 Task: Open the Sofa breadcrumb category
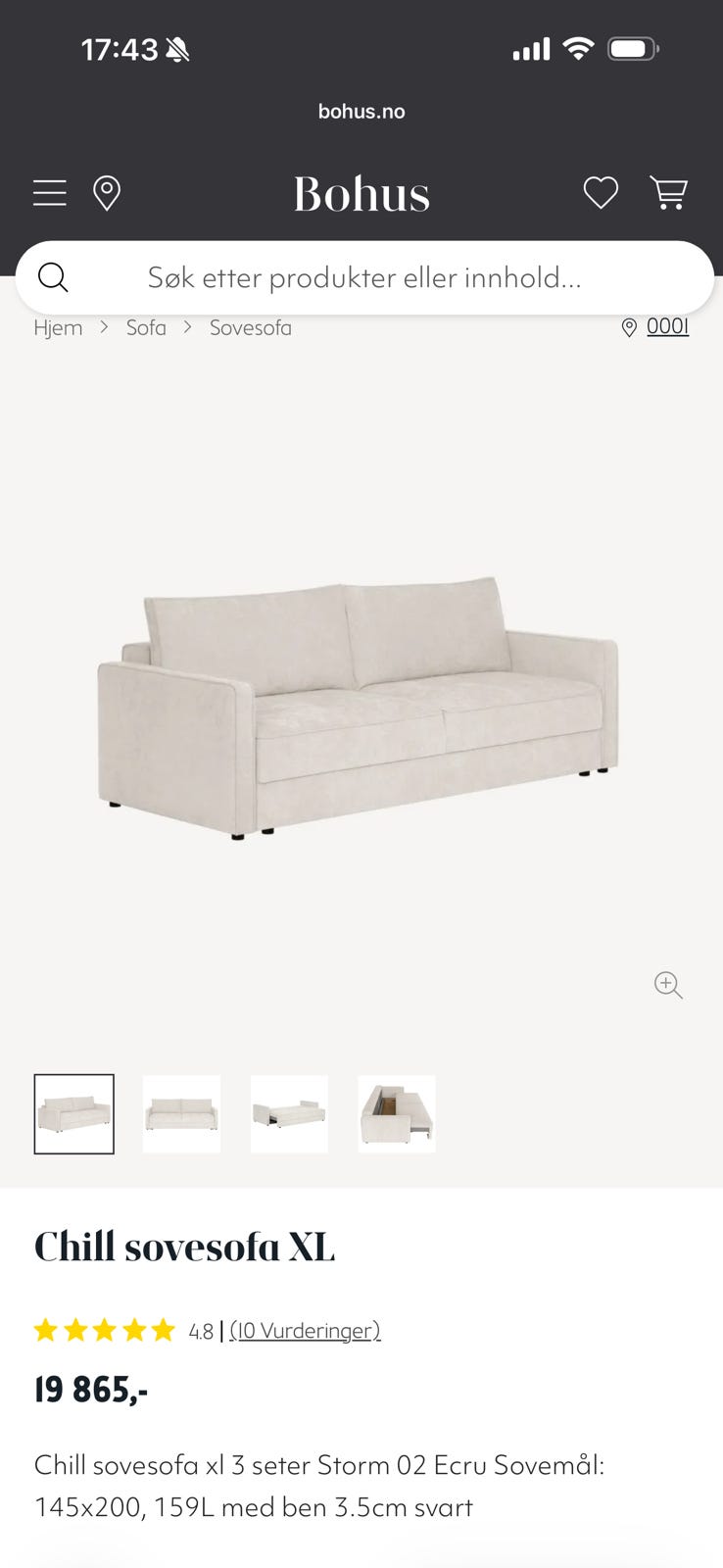pos(146,327)
